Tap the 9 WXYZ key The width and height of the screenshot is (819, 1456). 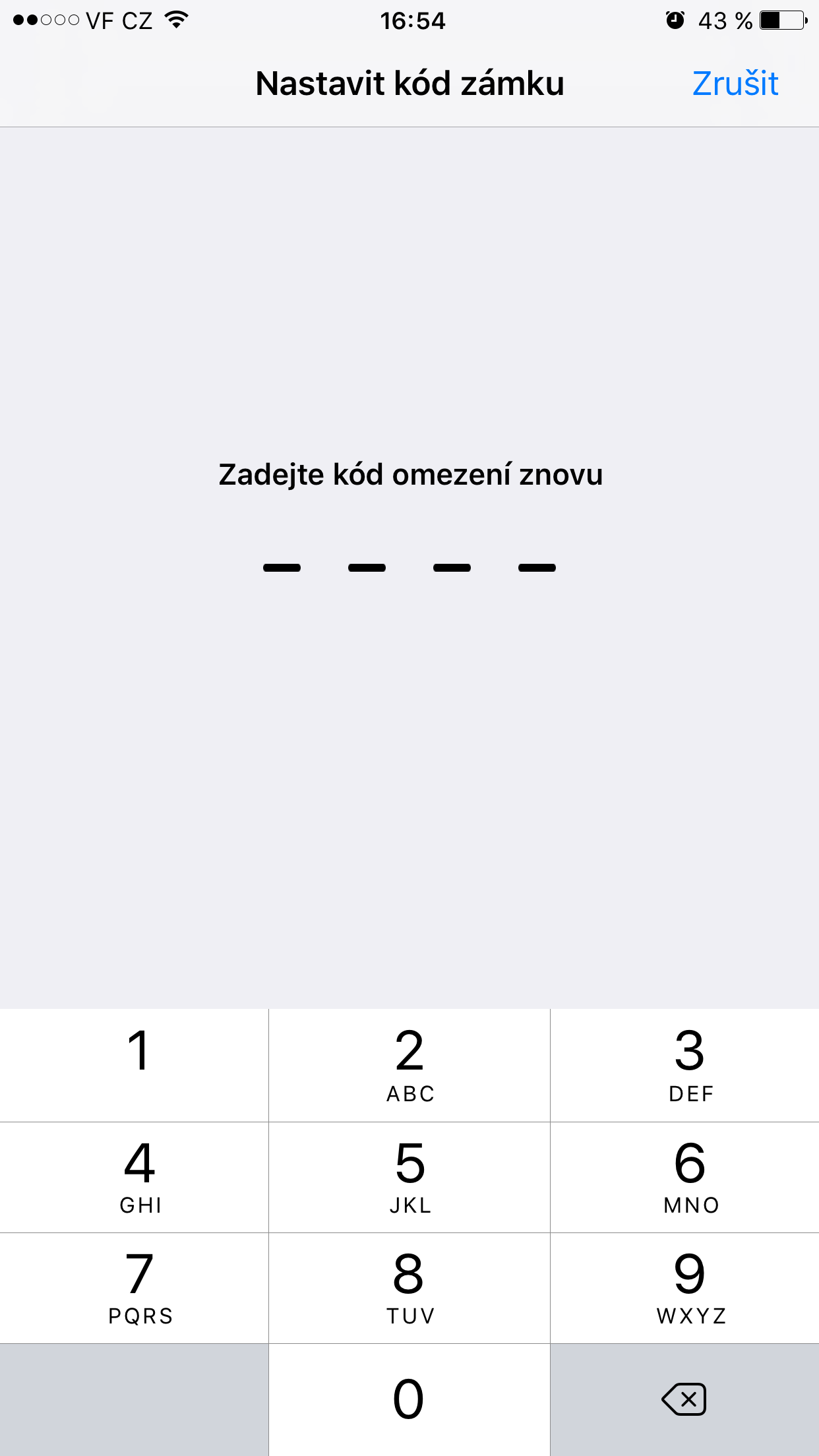point(685,1287)
